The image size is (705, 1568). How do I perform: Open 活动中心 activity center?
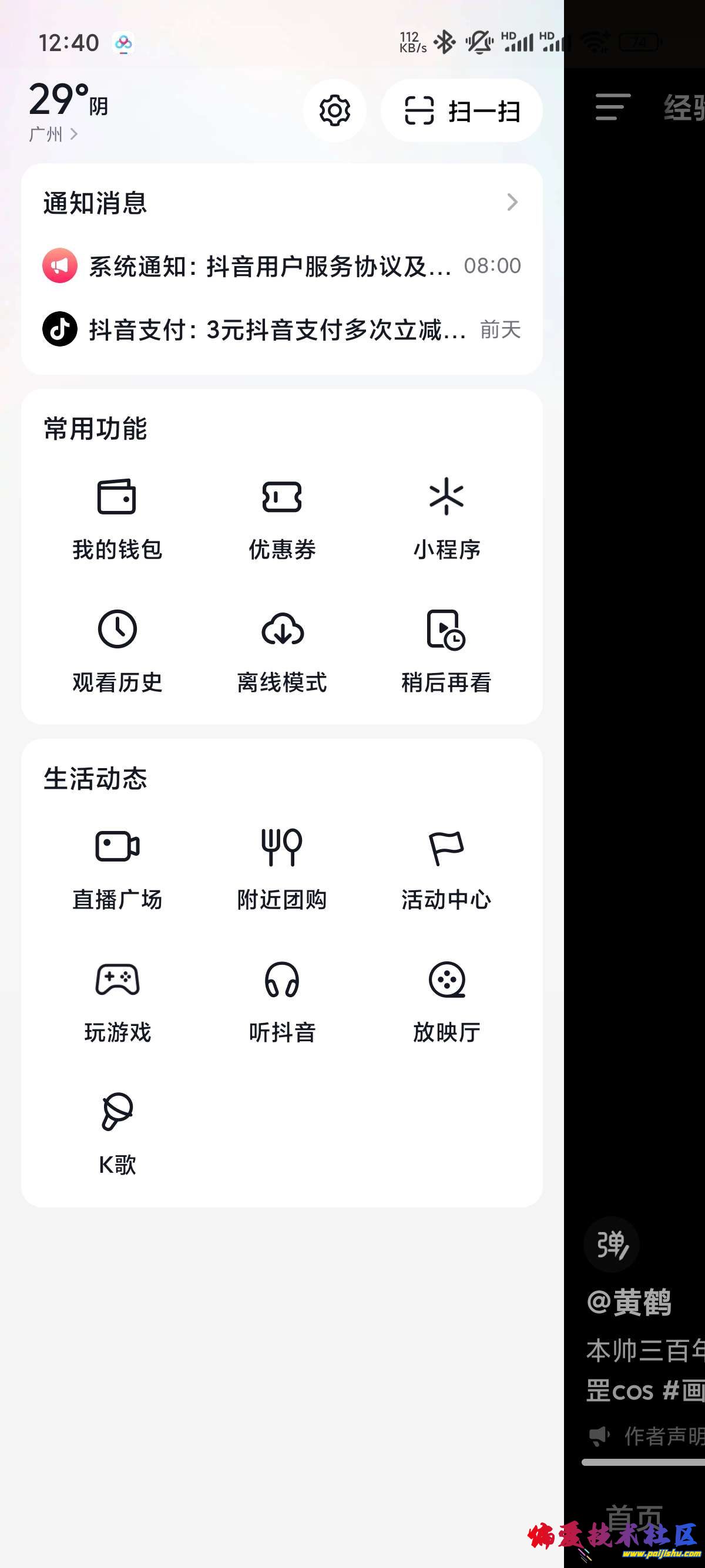pos(446,868)
